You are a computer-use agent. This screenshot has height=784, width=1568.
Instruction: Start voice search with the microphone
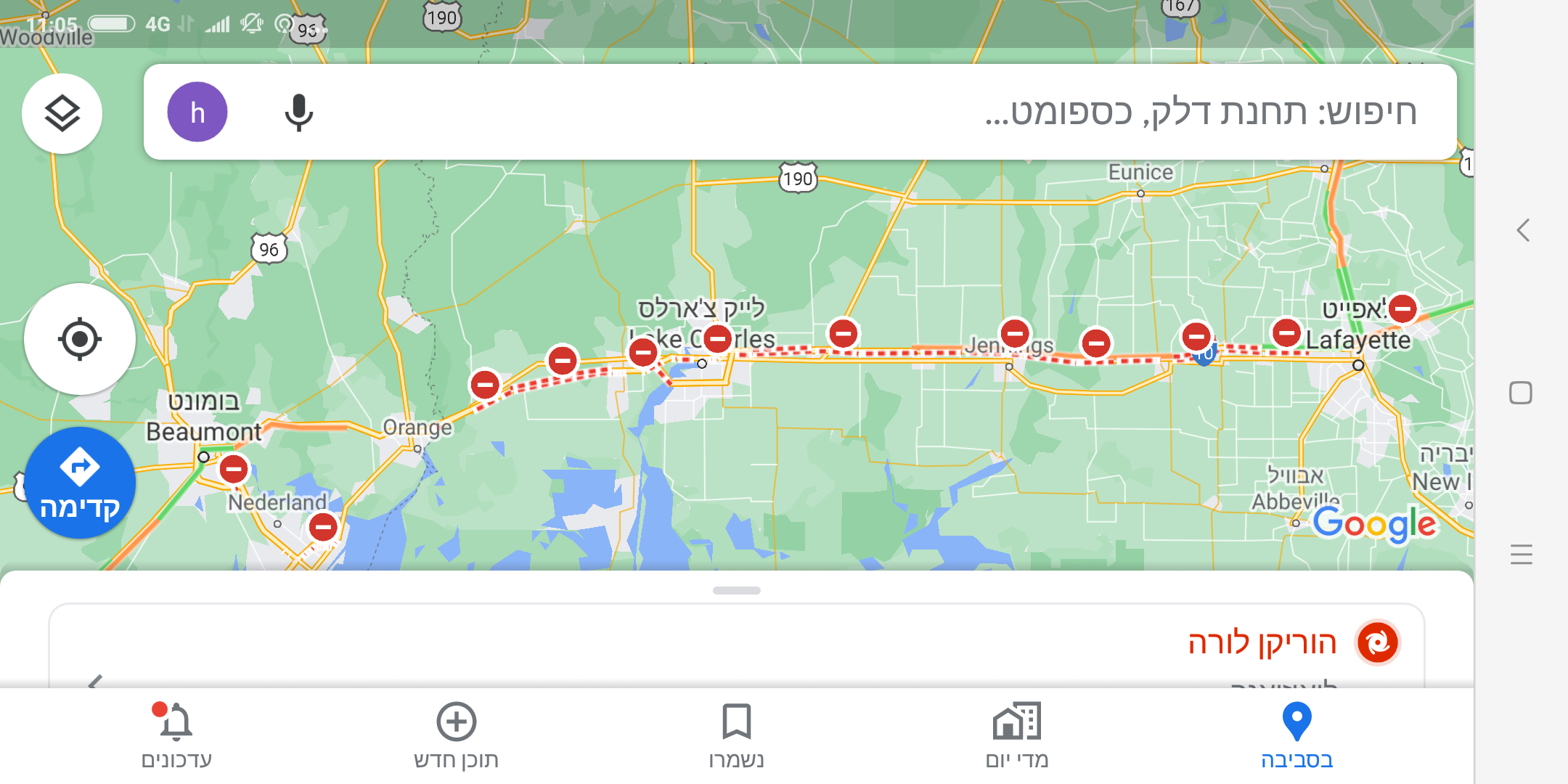click(x=298, y=113)
